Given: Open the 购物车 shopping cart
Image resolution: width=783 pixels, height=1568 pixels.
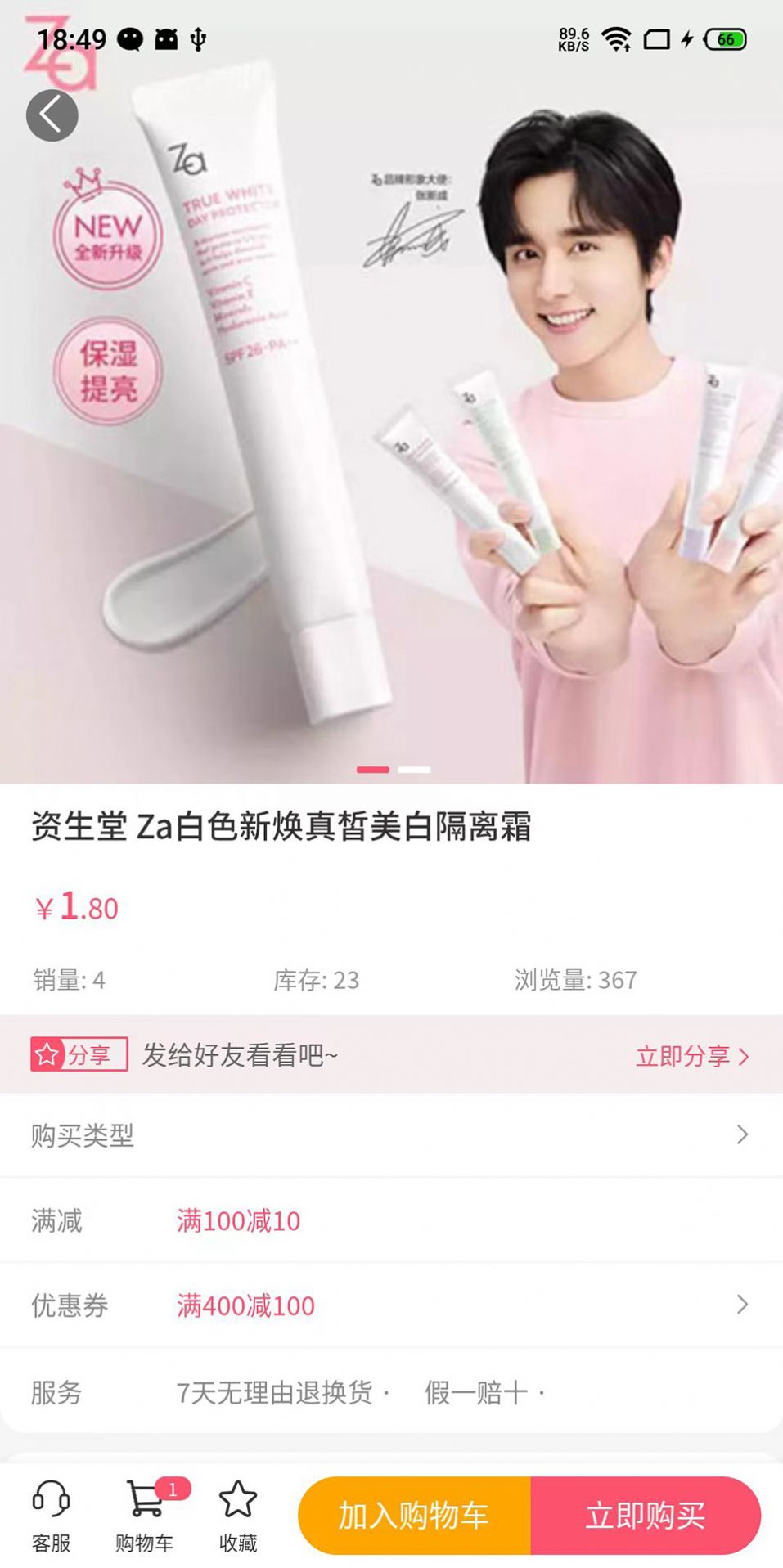Looking at the screenshot, I should [145, 1516].
